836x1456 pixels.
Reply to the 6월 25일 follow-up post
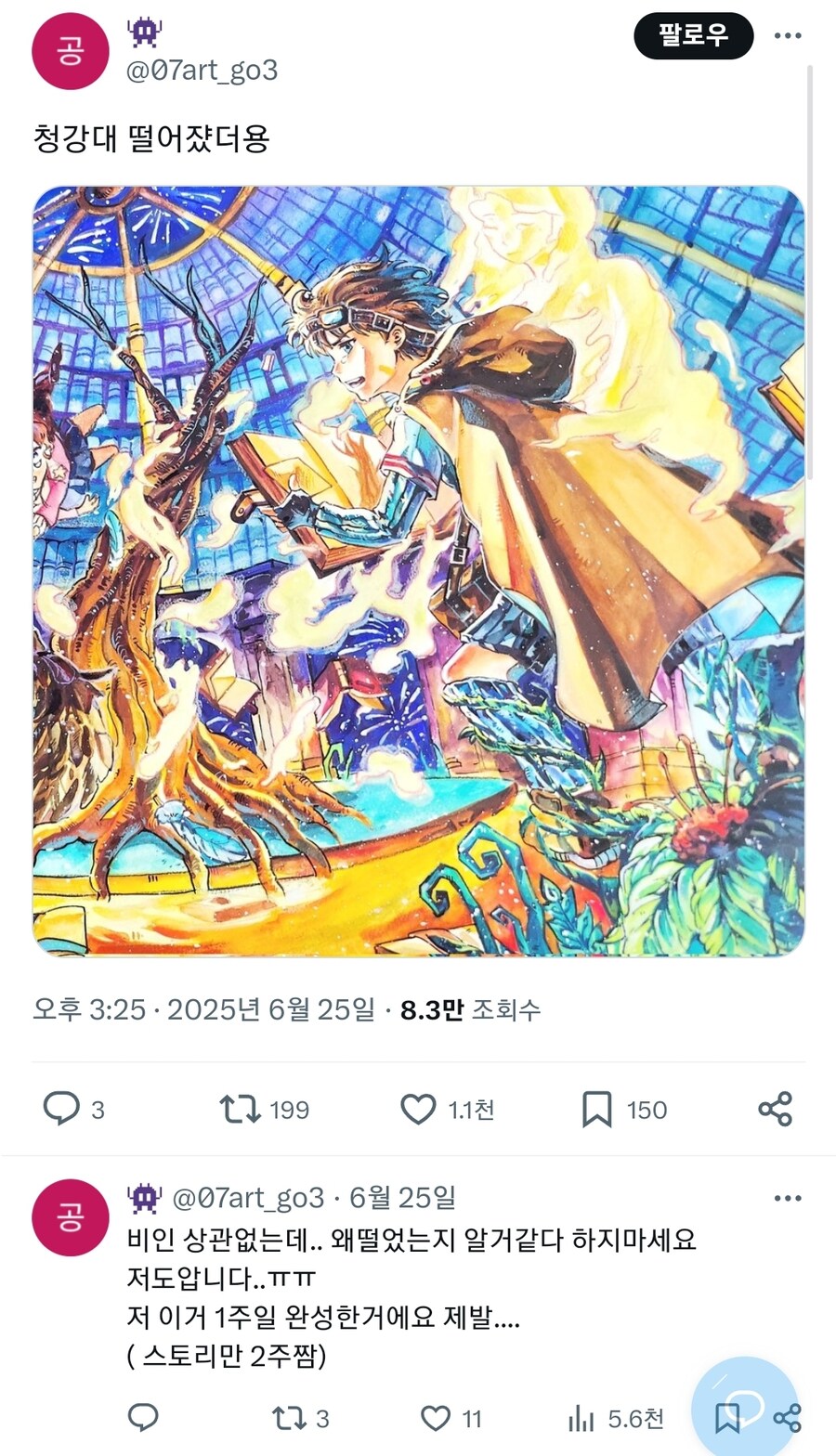click(x=143, y=1418)
